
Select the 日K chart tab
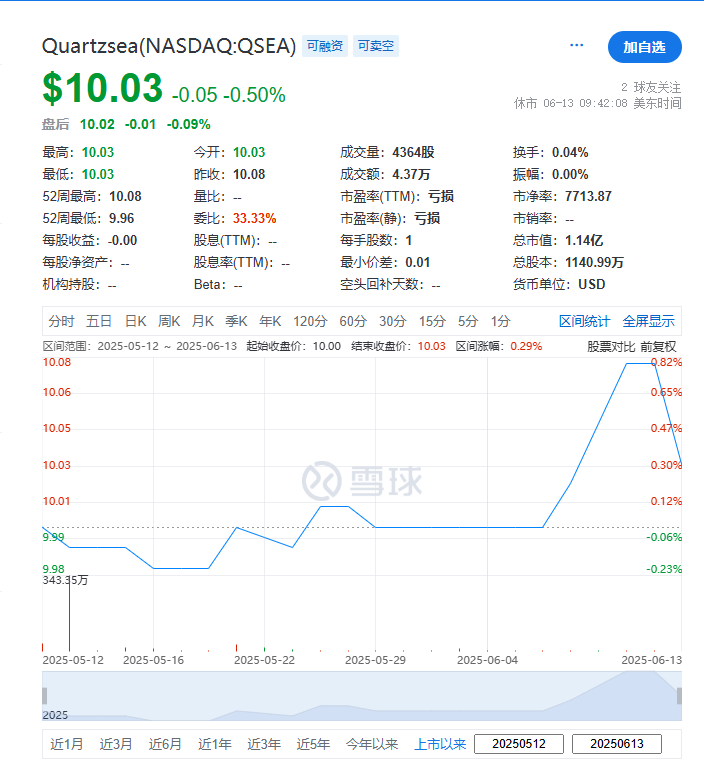click(x=135, y=321)
